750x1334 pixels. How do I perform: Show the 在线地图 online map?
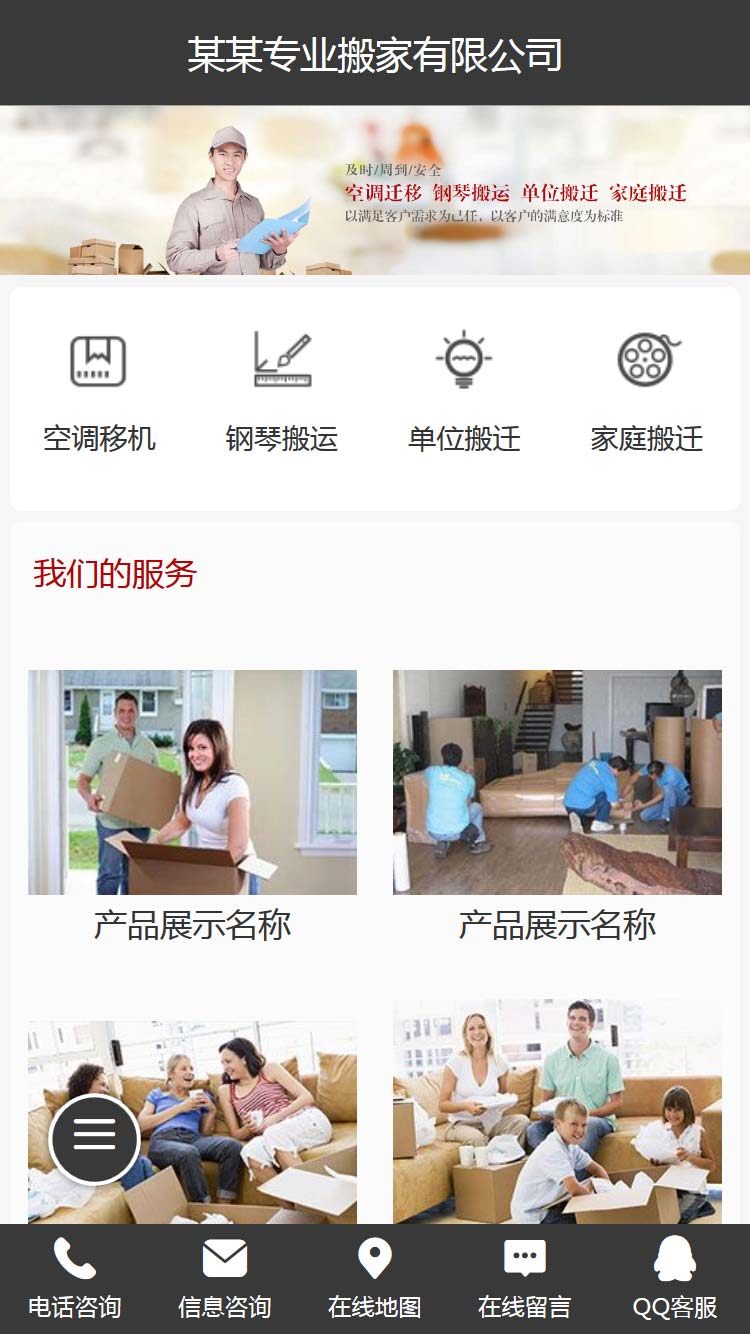(x=375, y=1279)
